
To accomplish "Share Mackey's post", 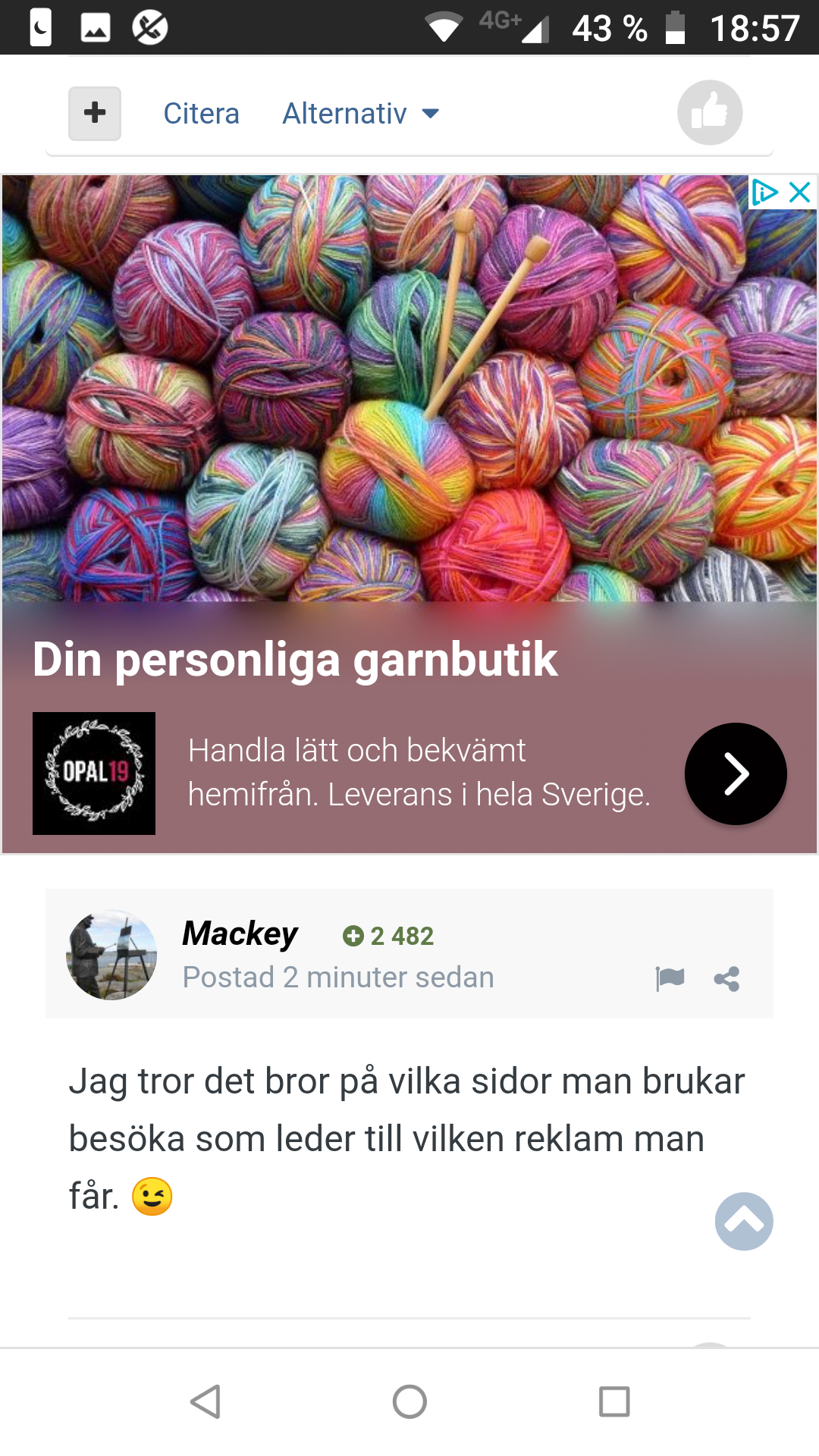I will (x=726, y=979).
